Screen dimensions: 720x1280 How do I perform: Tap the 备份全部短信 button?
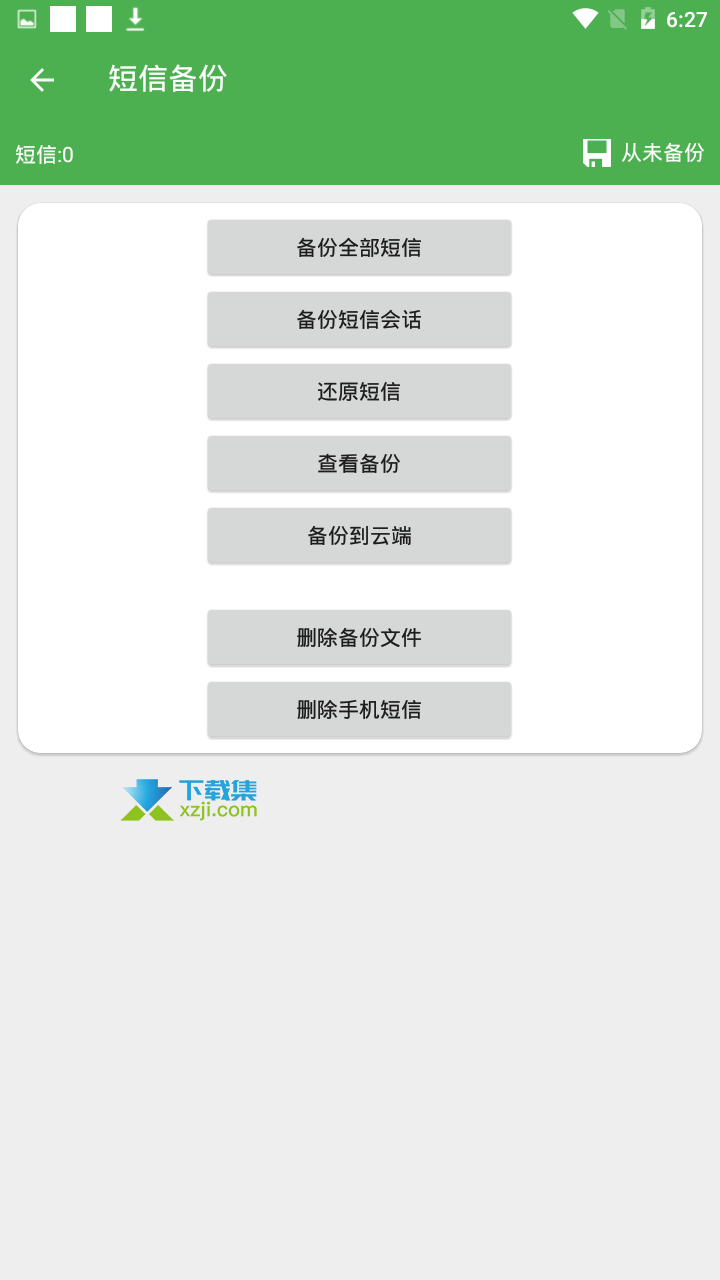coord(359,247)
